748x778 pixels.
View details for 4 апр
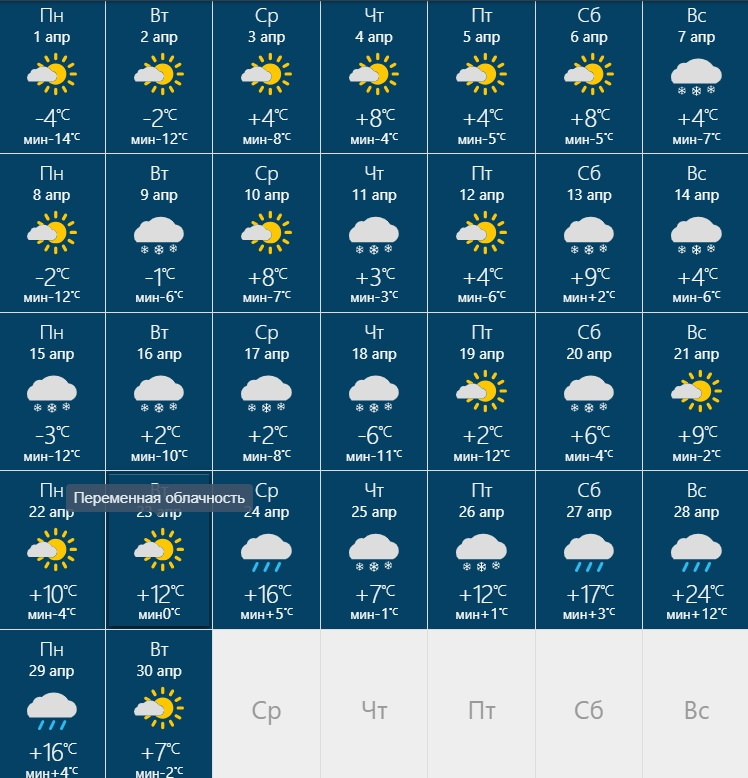374,76
